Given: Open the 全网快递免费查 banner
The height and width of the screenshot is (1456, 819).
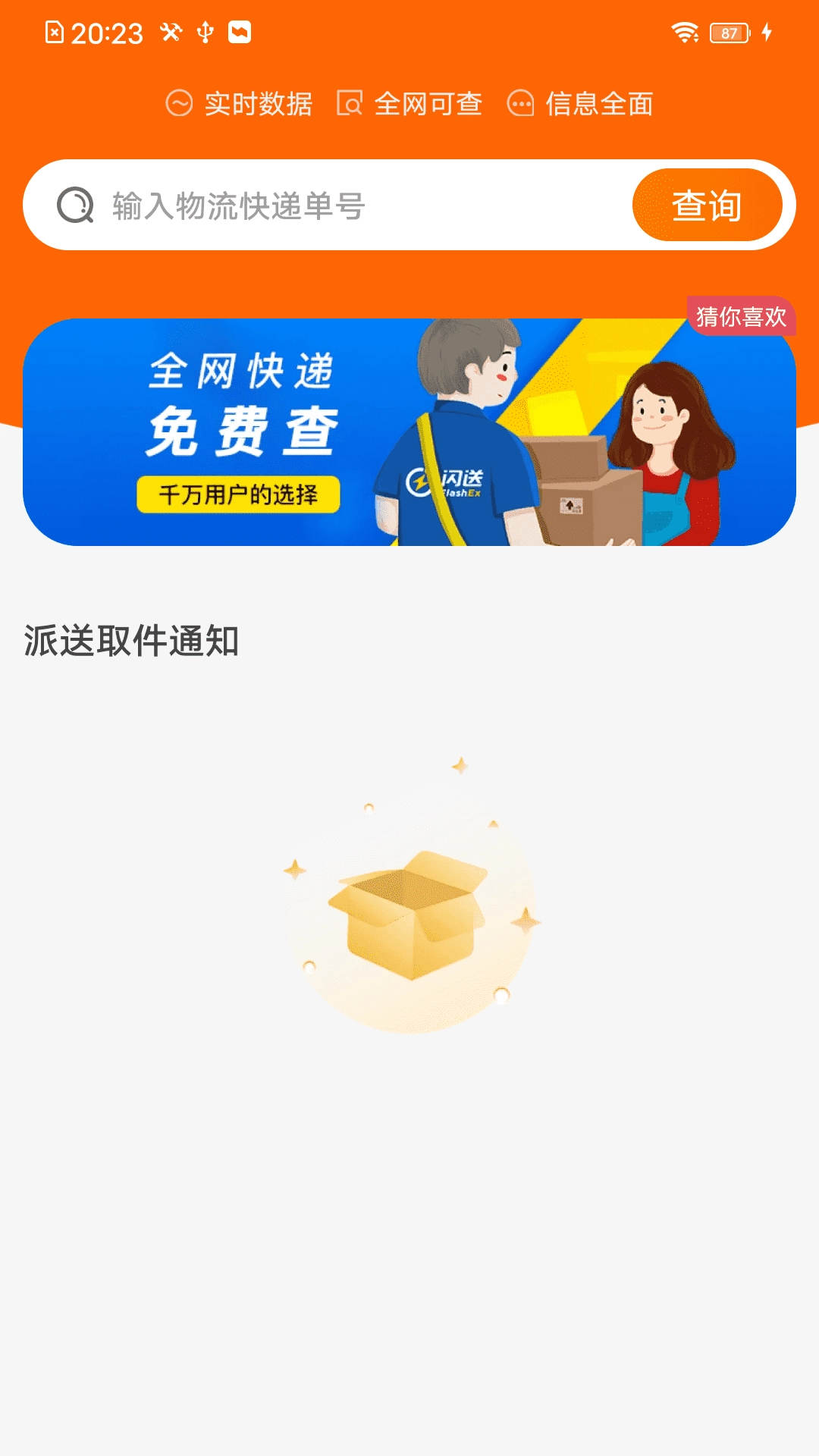Looking at the screenshot, I should coord(409,432).
